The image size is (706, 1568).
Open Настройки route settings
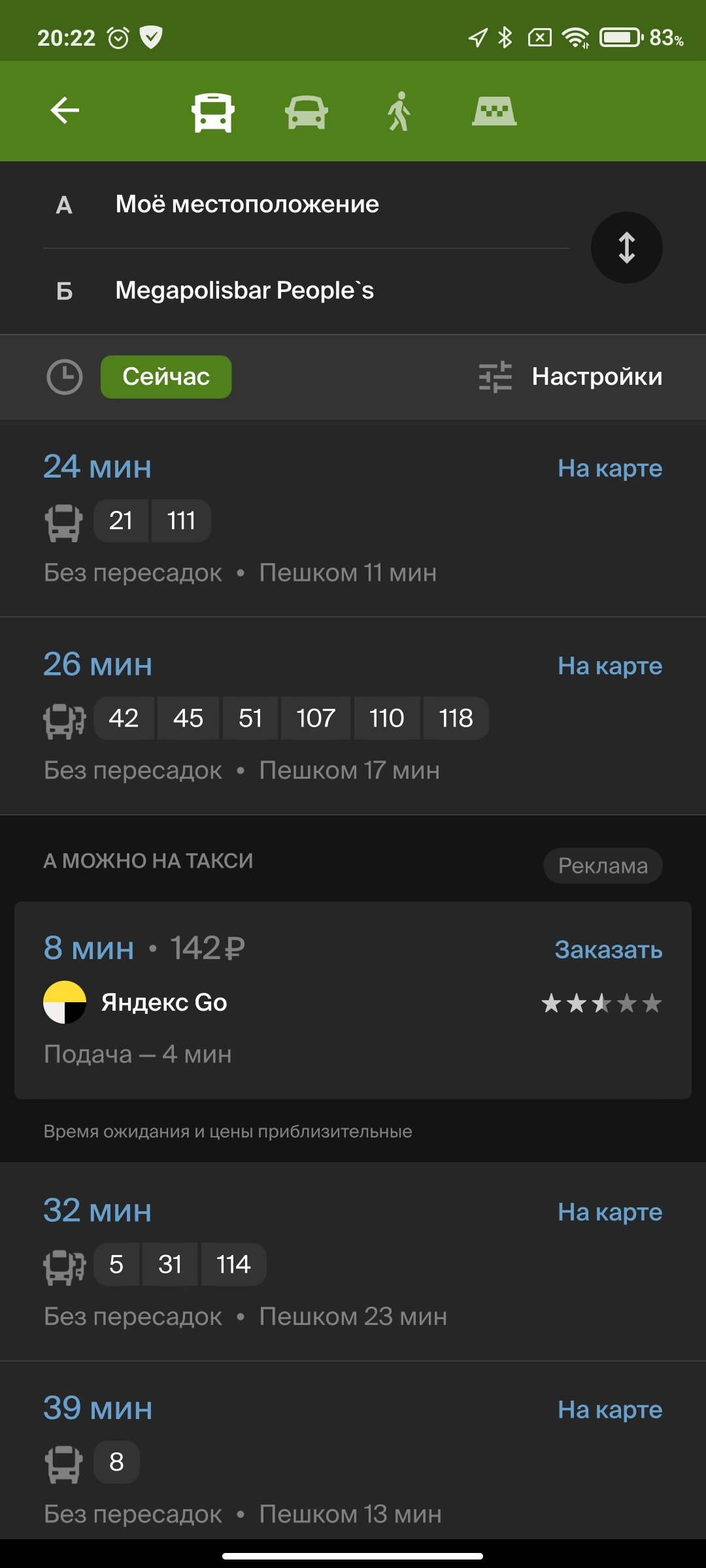[570, 377]
